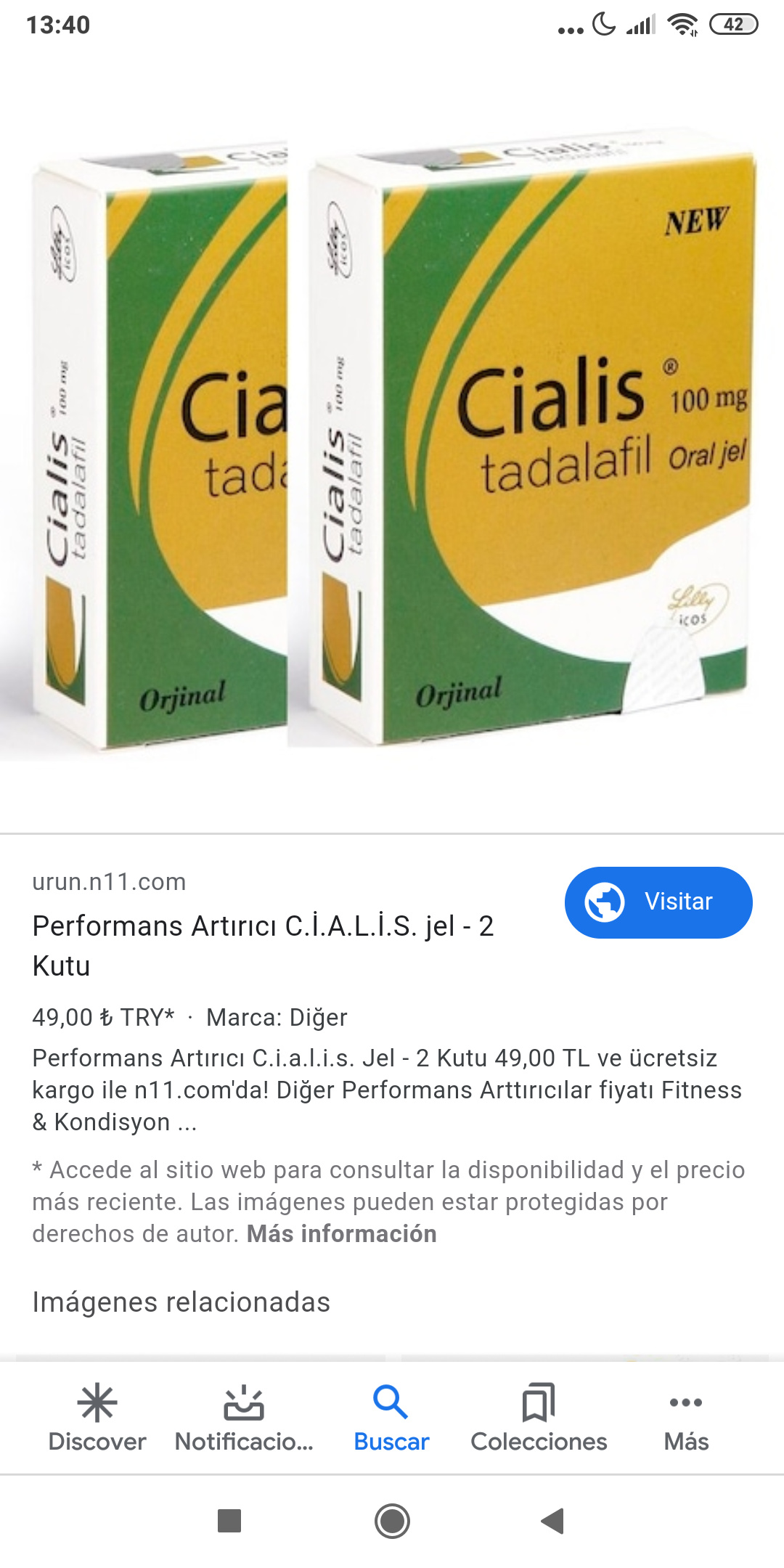Image resolution: width=784 pixels, height=1568 pixels.
Task: Open the Más información link
Action: click(342, 1234)
